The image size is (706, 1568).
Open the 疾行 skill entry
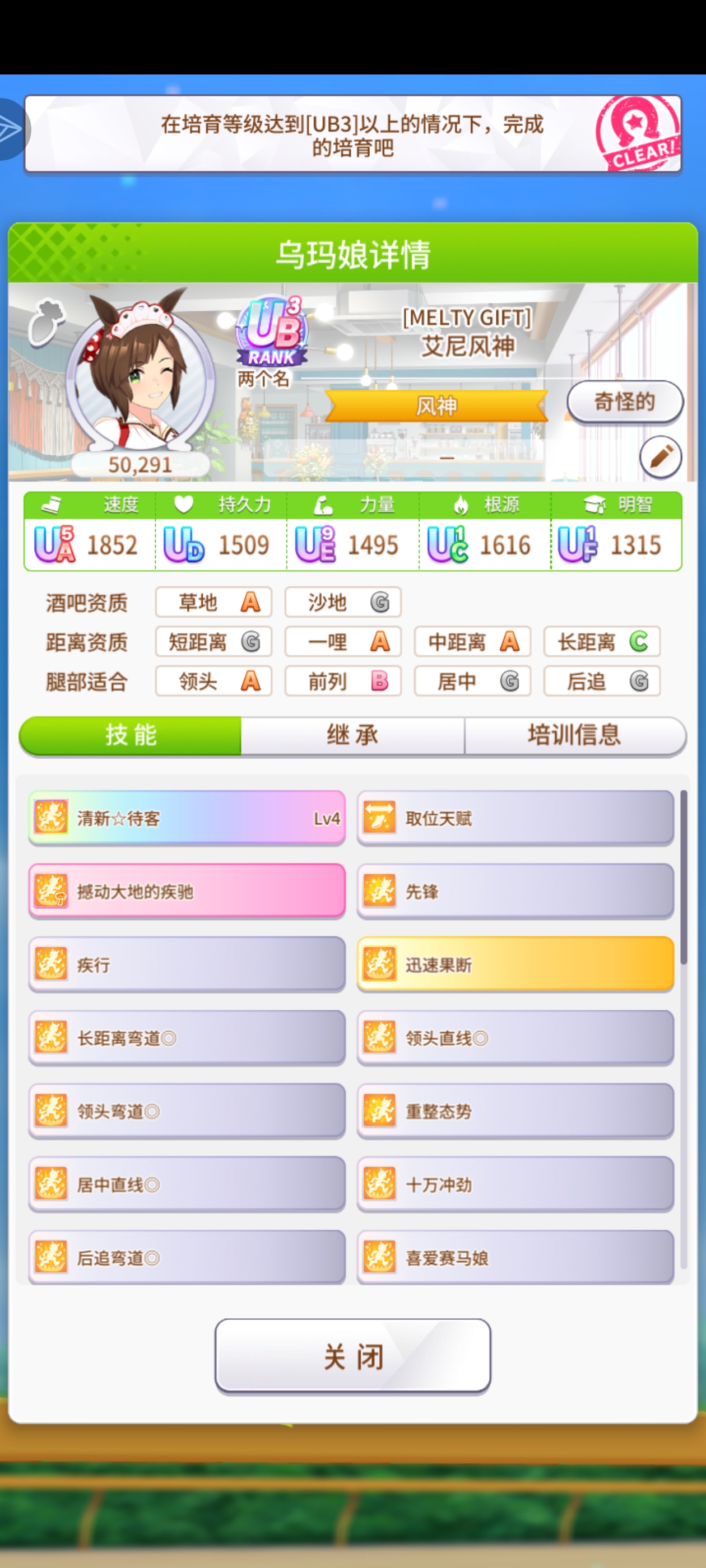(187, 964)
